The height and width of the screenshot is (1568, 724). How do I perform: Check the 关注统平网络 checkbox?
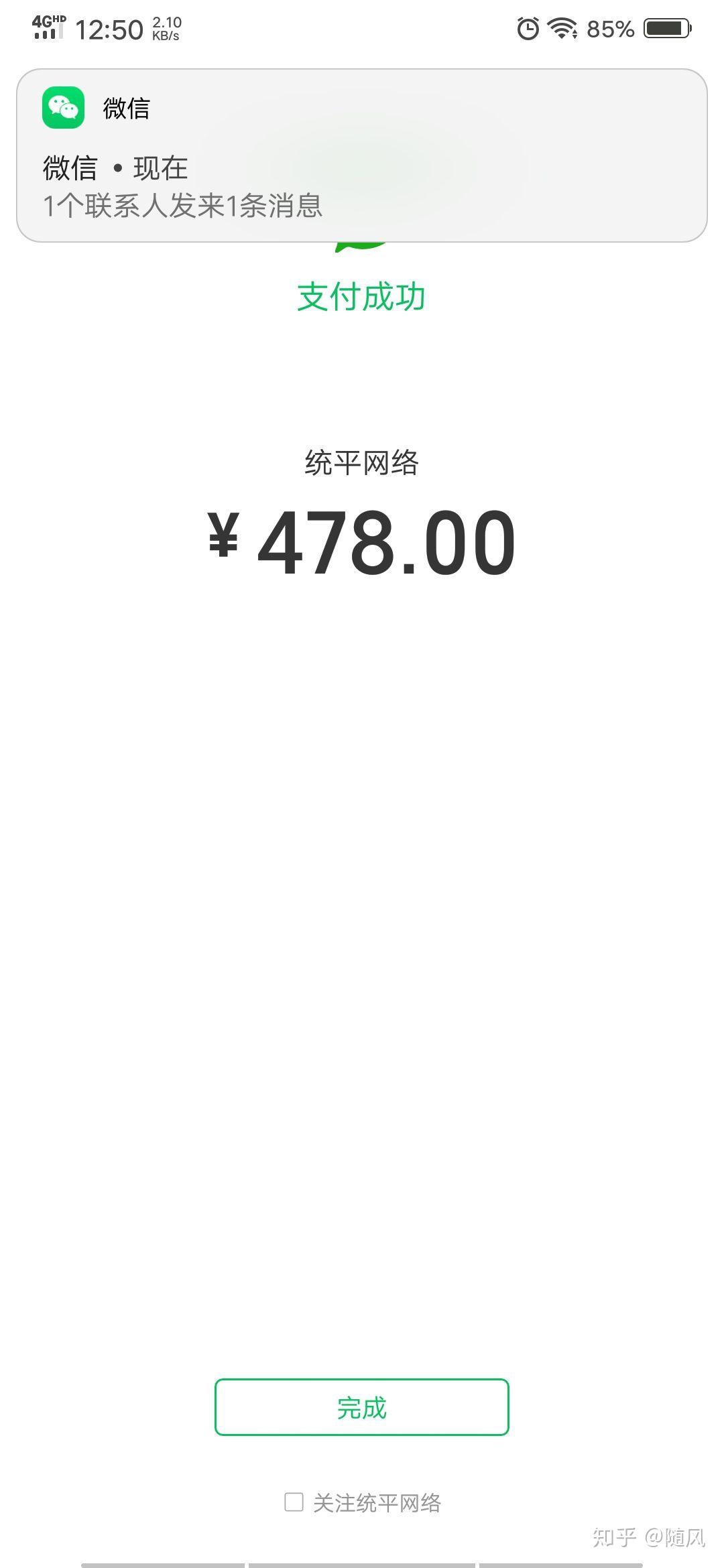click(x=294, y=1502)
